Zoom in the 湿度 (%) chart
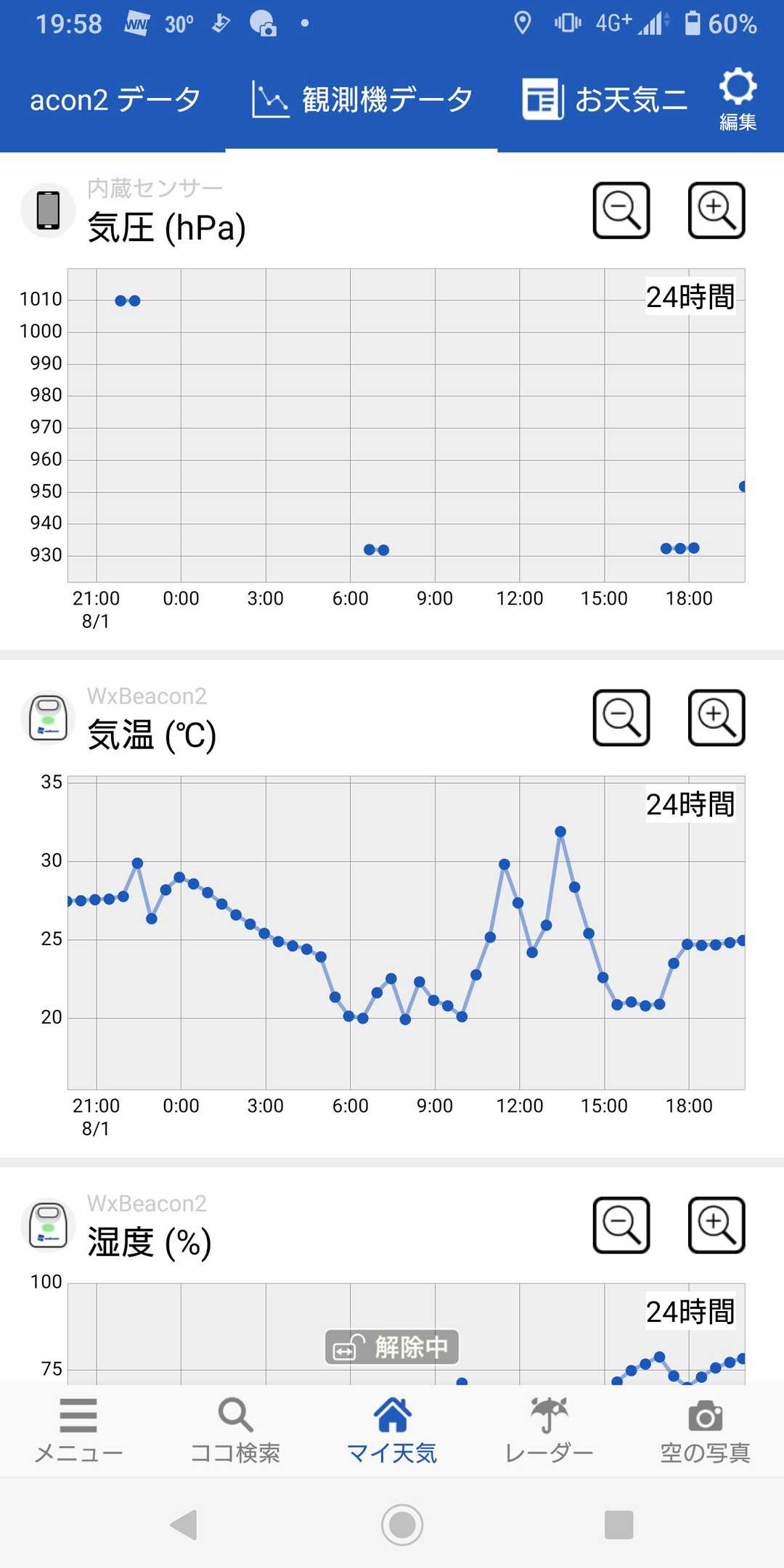Image resolution: width=784 pixels, height=1568 pixels. pyautogui.click(x=716, y=1225)
